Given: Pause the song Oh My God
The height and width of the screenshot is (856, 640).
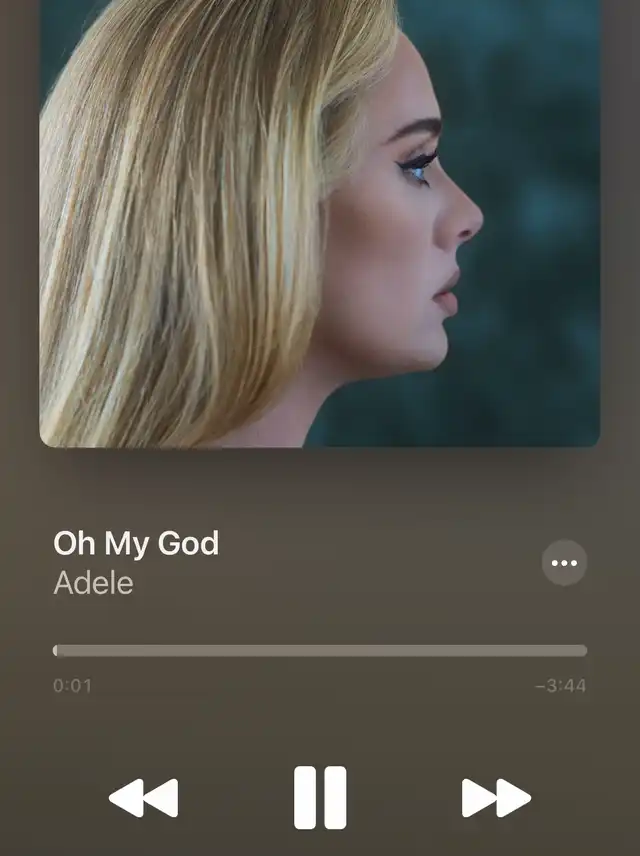Looking at the screenshot, I should click(x=320, y=797).
